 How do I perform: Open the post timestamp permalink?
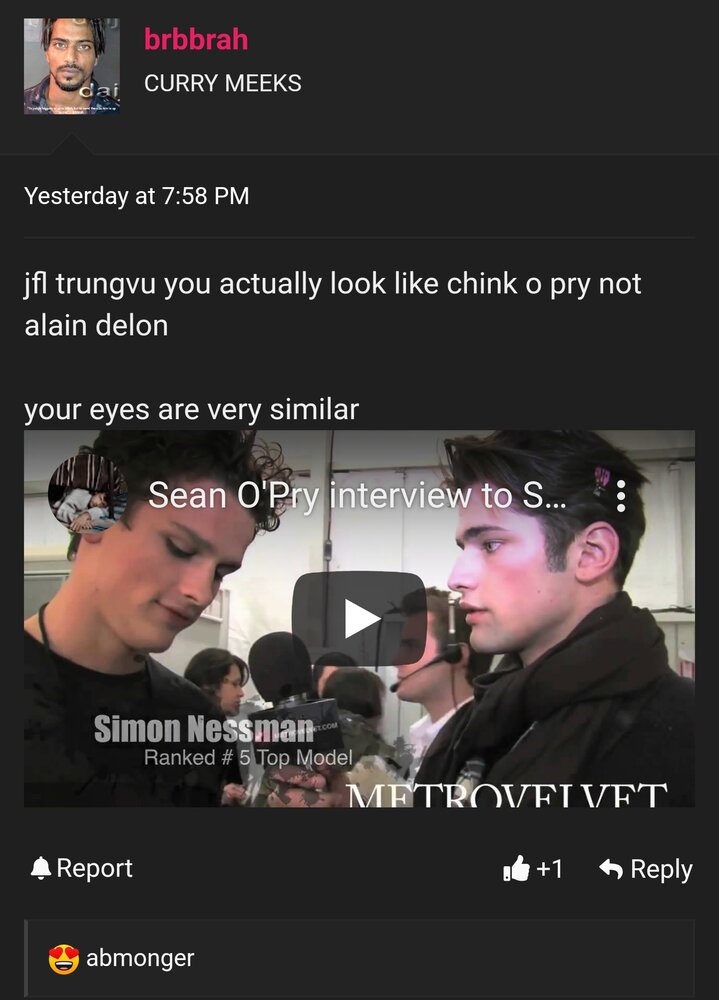(x=136, y=195)
